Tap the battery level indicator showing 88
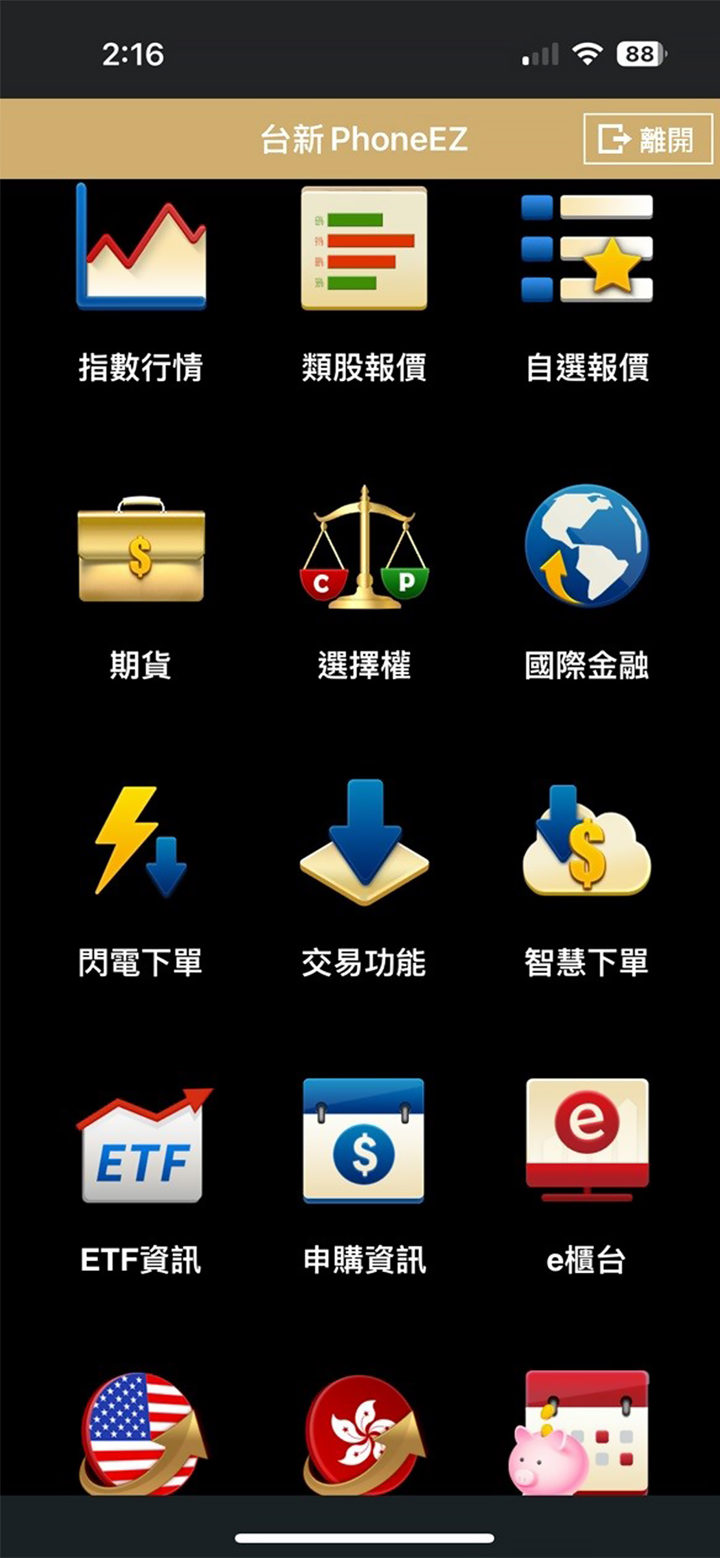 [x=636, y=54]
